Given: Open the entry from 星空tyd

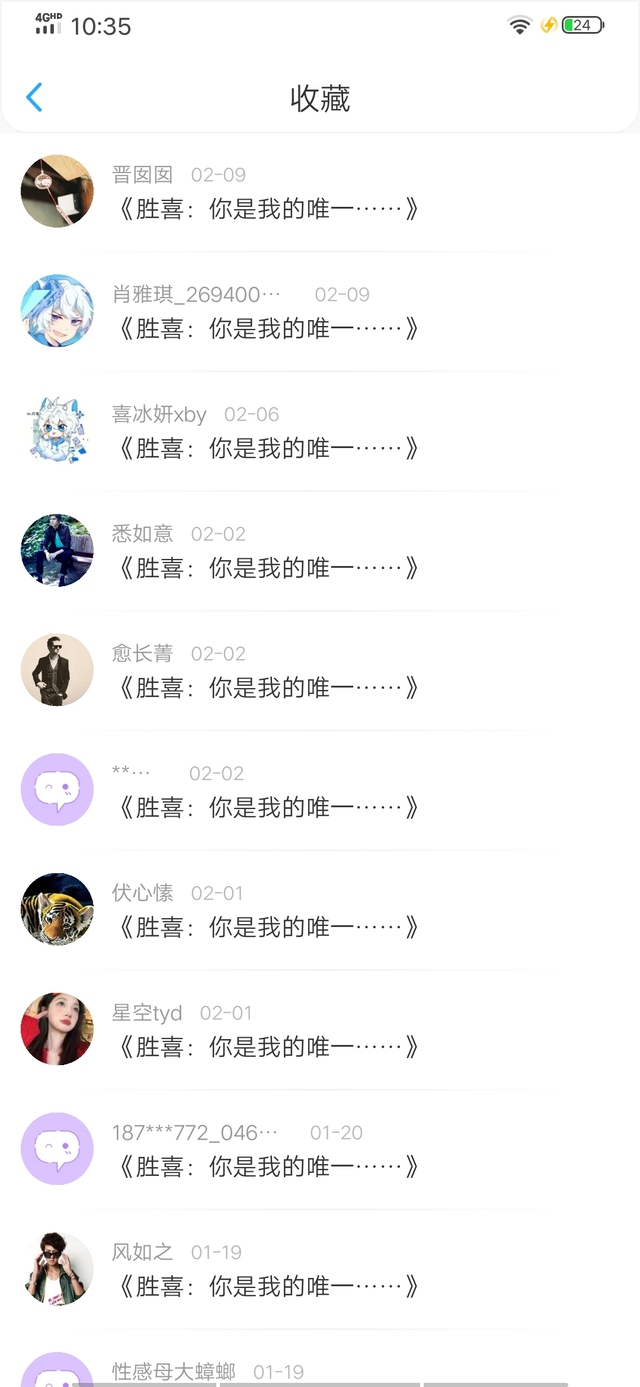Looking at the screenshot, I should coord(267,1047).
